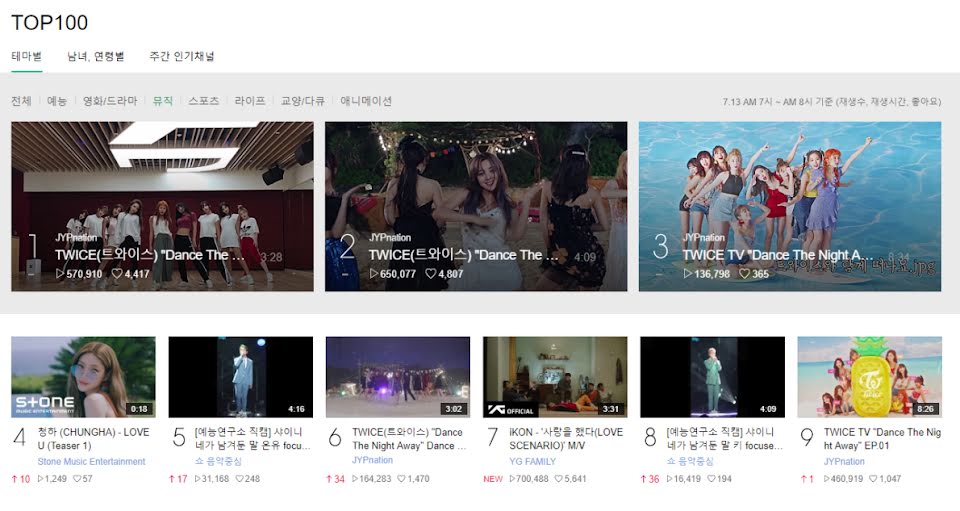Open rank 5 쇼 음악중심 직캠 video
Image resolution: width=960 pixels, height=511 pixels.
[240, 377]
